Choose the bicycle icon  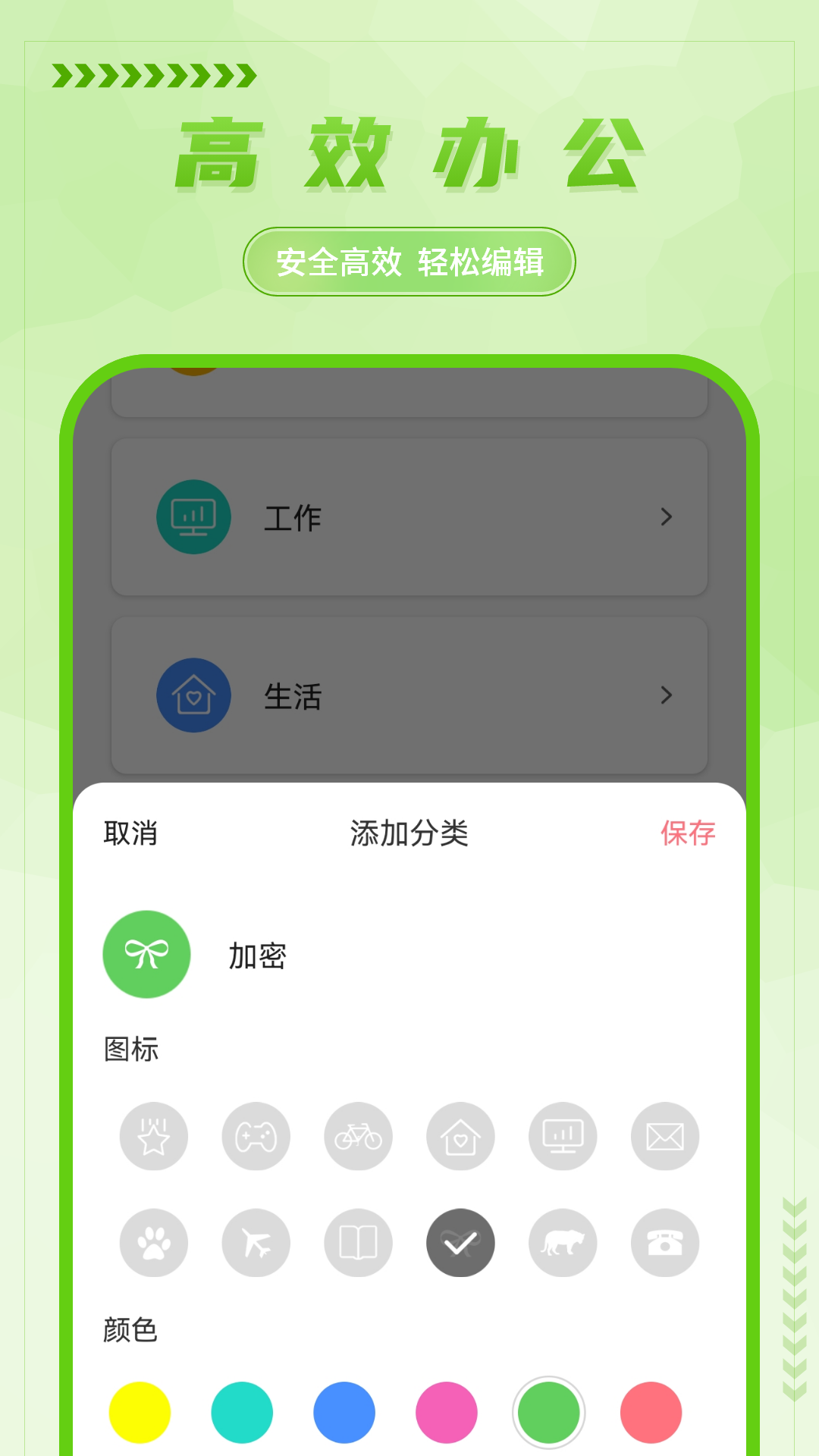click(358, 1135)
